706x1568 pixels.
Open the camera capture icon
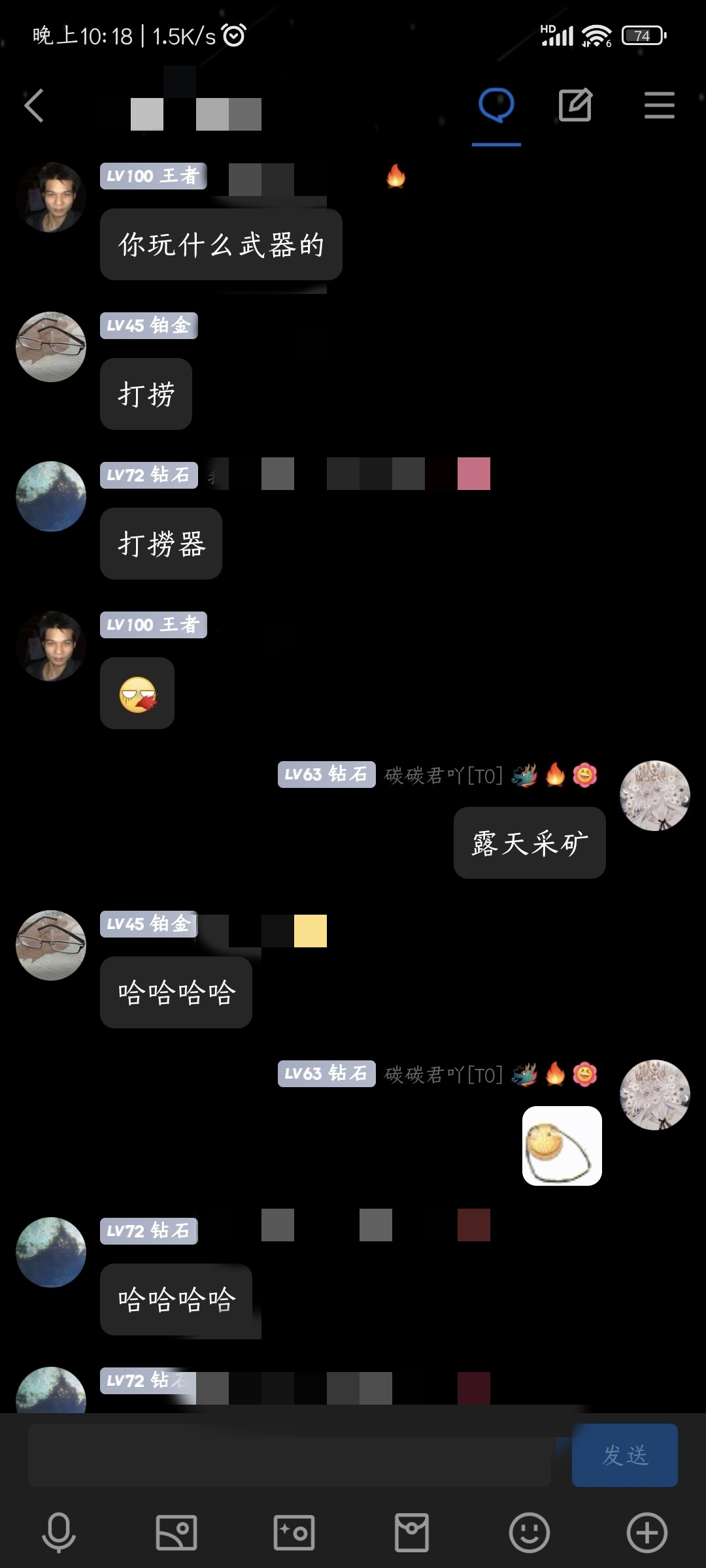(294, 1532)
